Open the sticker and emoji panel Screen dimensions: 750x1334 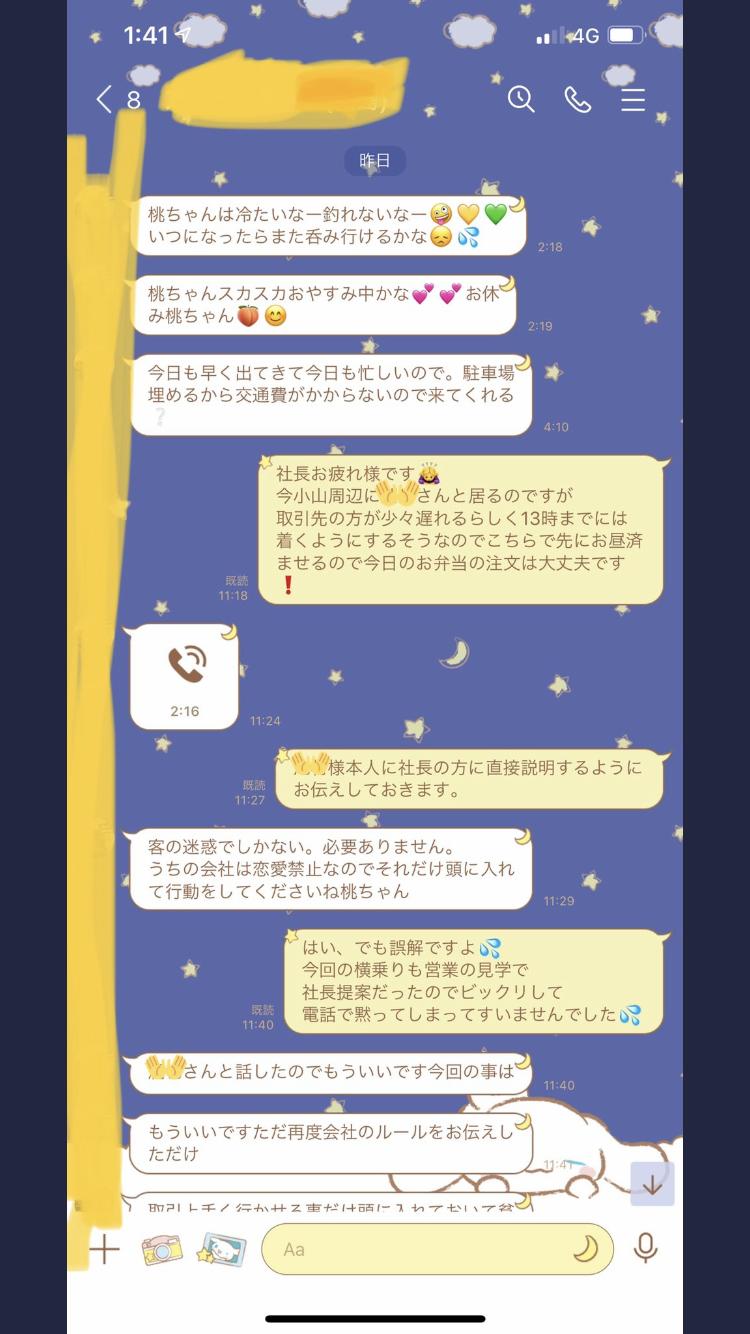point(585,1249)
